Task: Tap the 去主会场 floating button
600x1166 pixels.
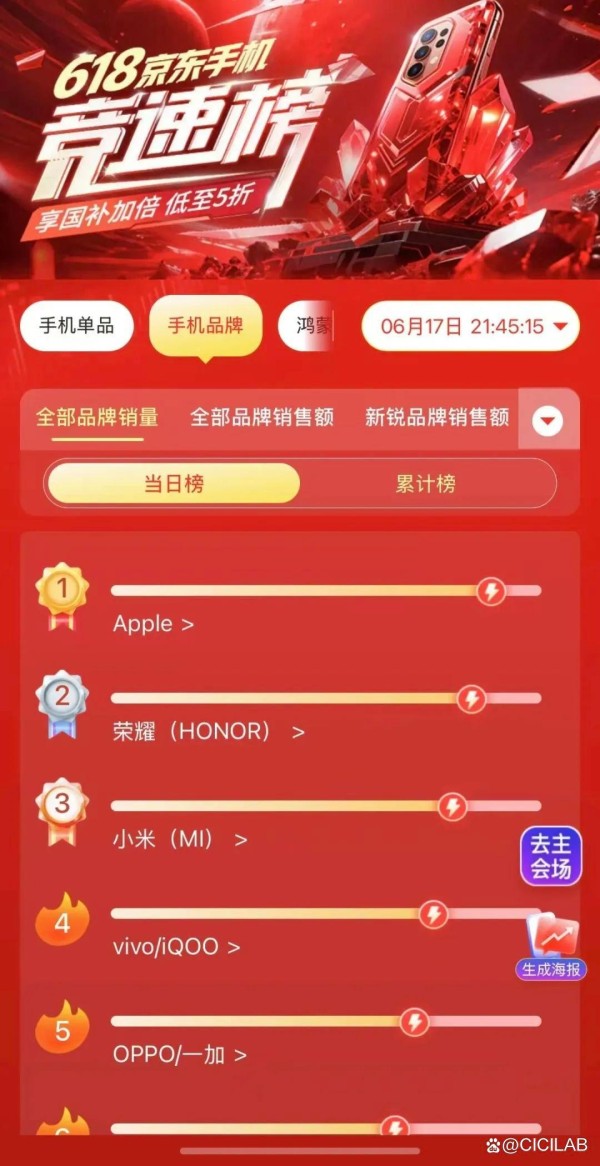Action: pyautogui.click(x=550, y=857)
